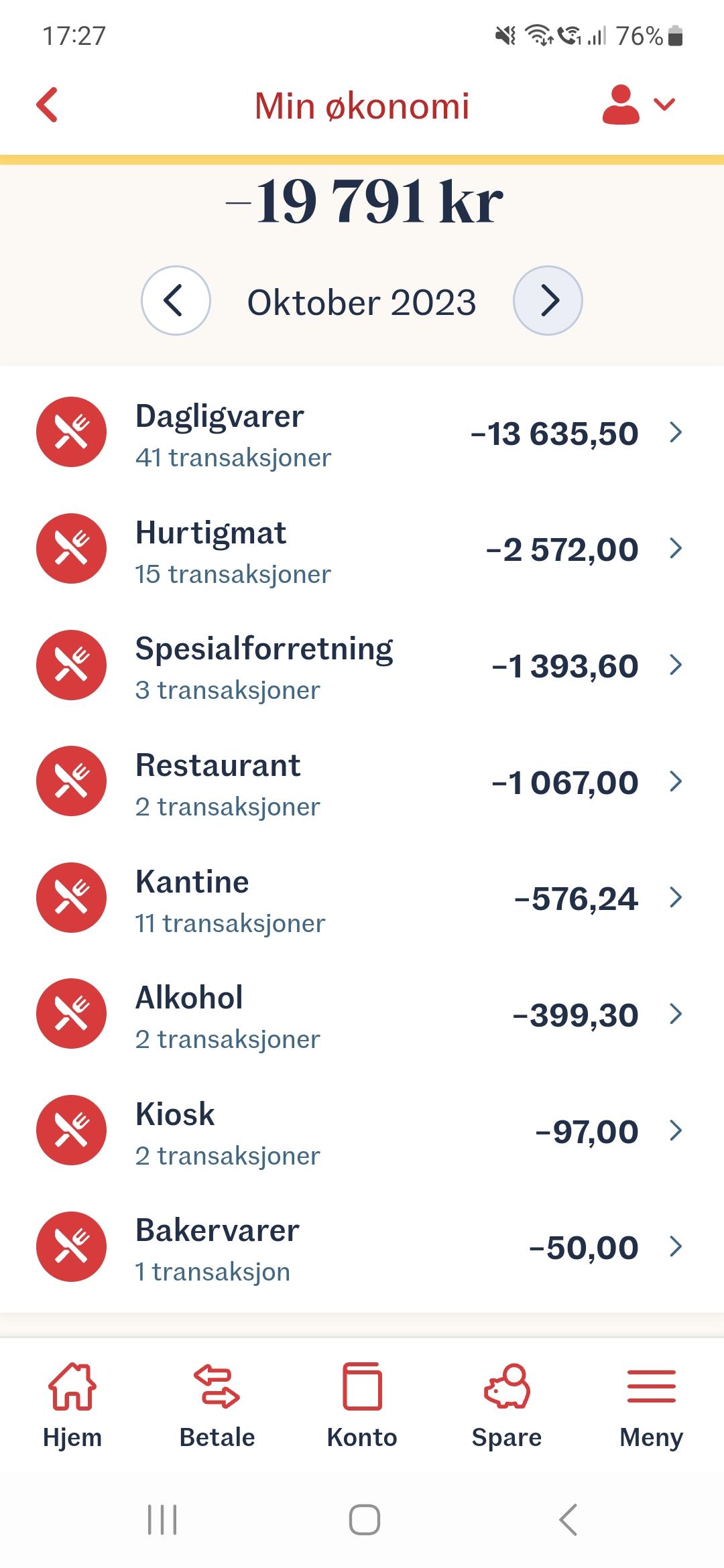The width and height of the screenshot is (724, 1568).
Task: Go to the next month after Oktober
Action: 548,300
